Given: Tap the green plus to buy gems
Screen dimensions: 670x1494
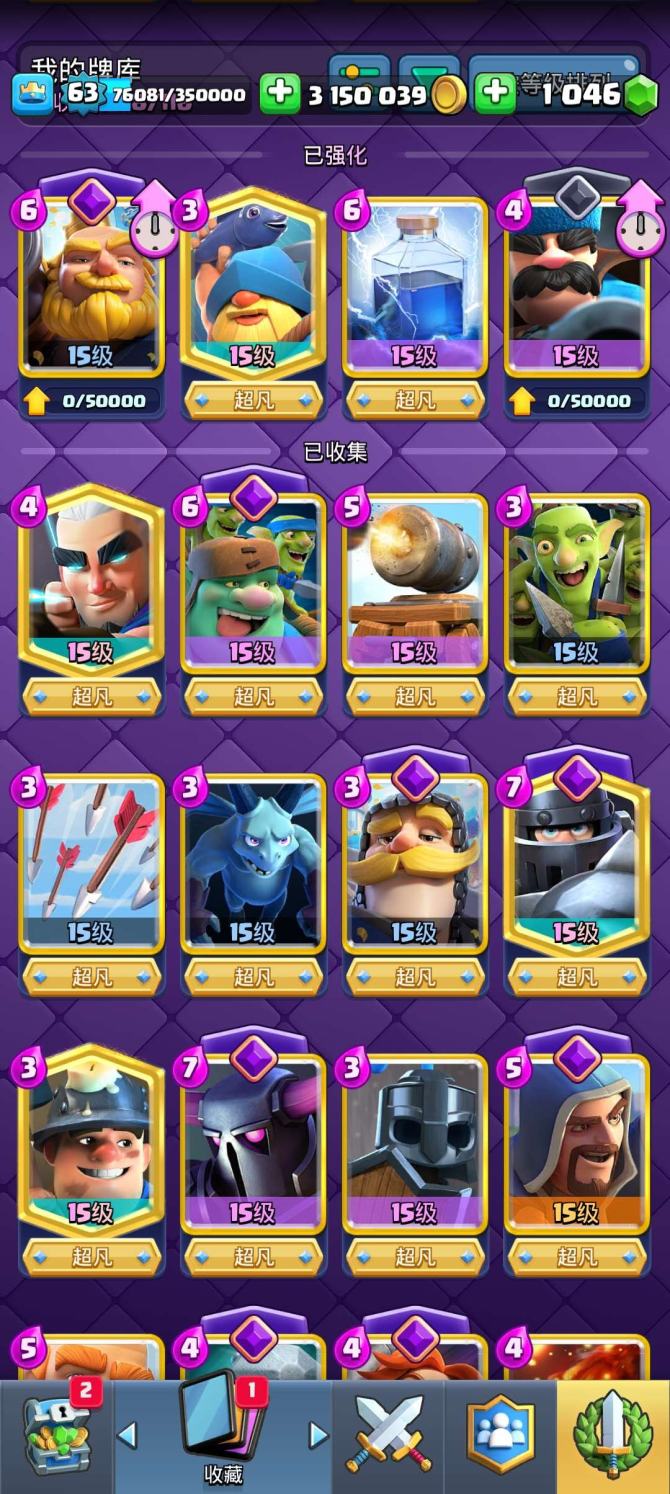Looking at the screenshot, I should click(x=495, y=95).
